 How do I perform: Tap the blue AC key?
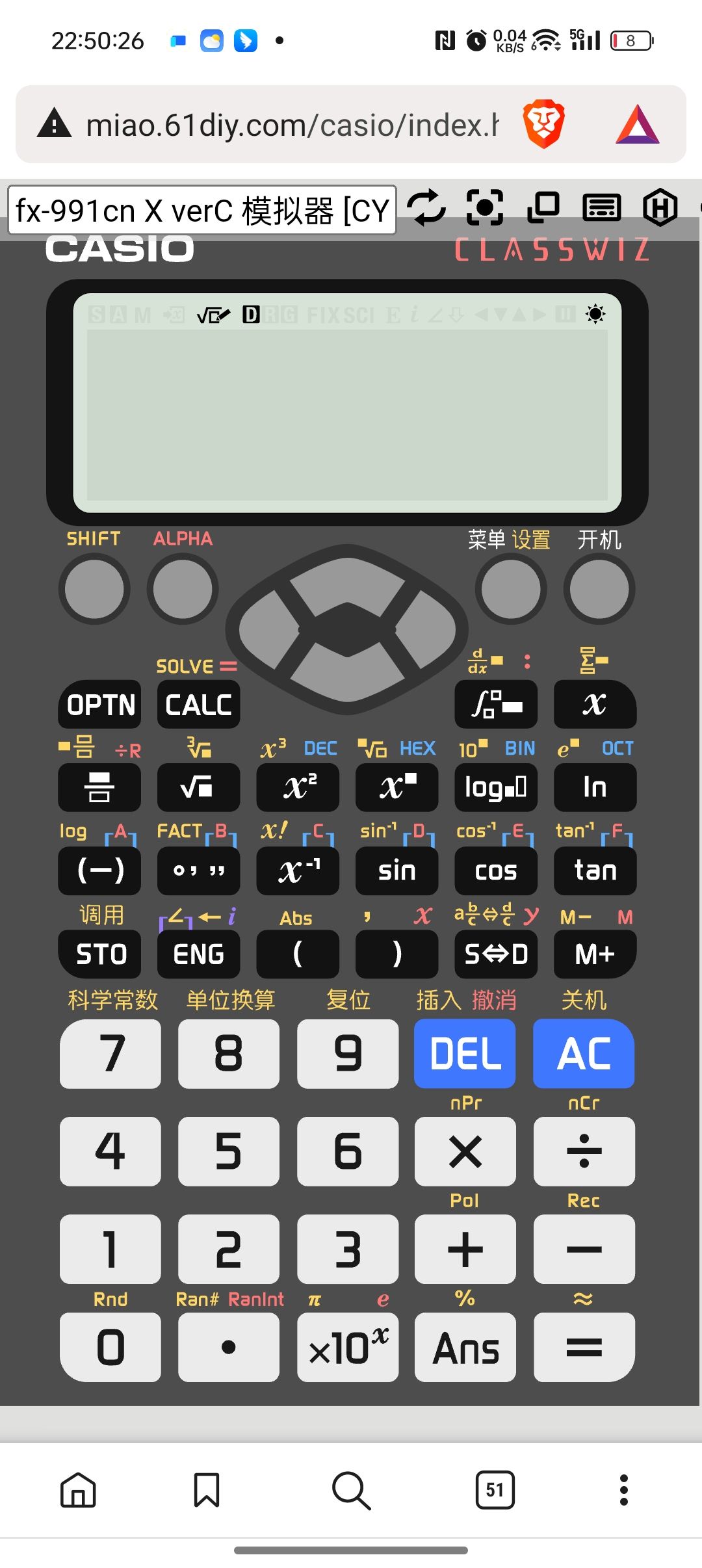584,1053
